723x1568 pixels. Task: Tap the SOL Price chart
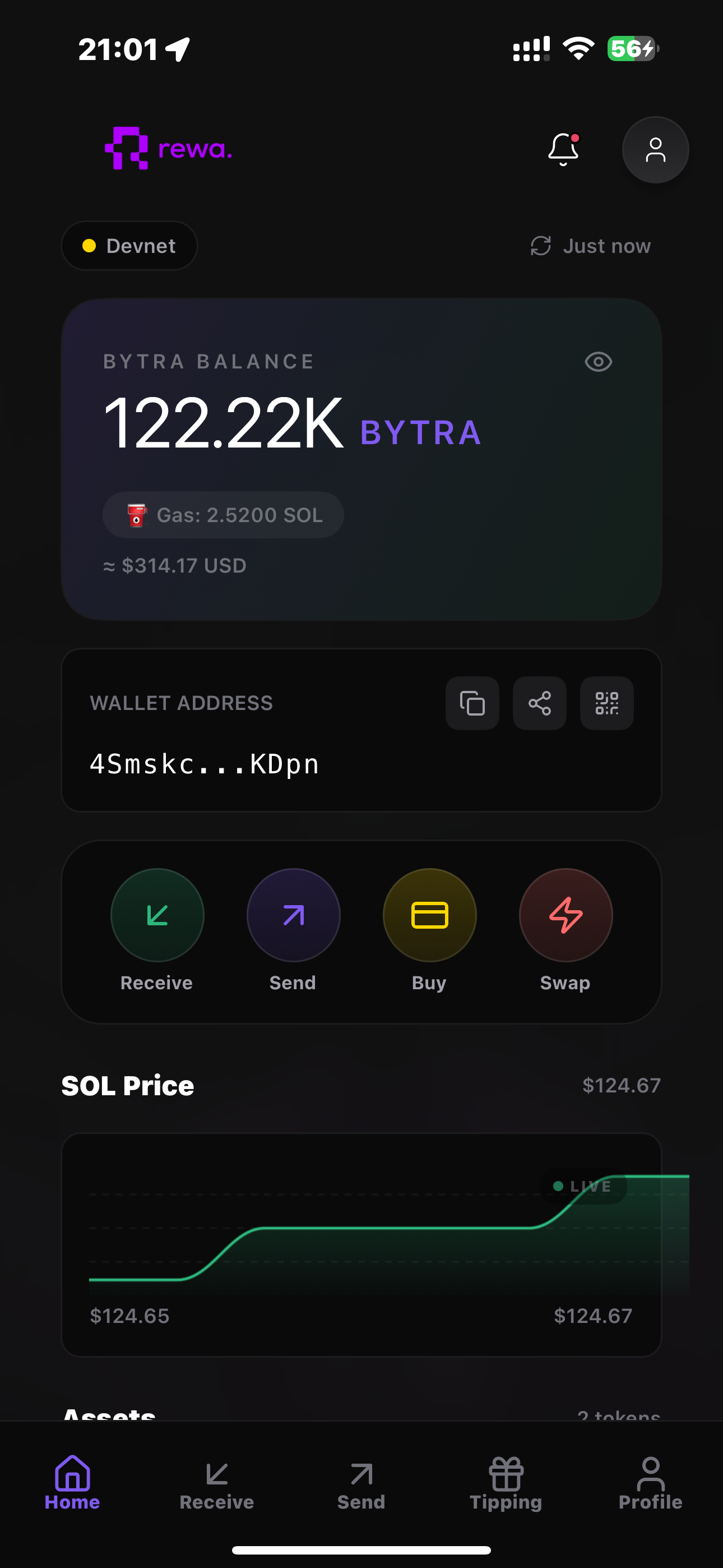tap(361, 1242)
